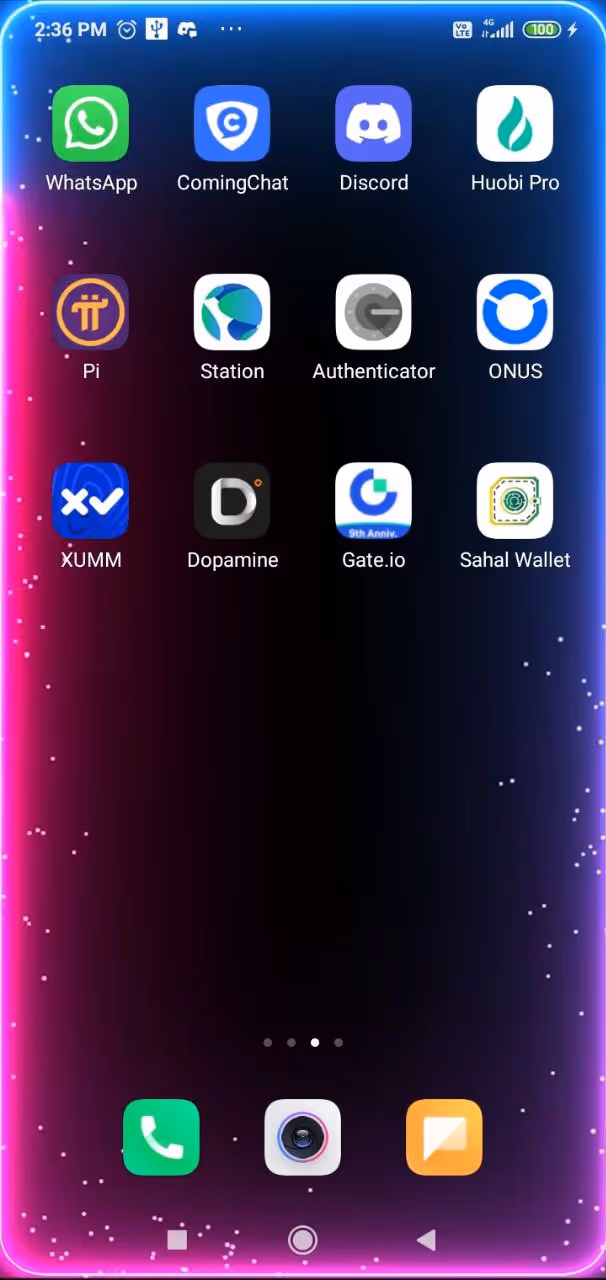Open Gate.io
Viewport: 606px width, 1280px height.
(x=373, y=501)
